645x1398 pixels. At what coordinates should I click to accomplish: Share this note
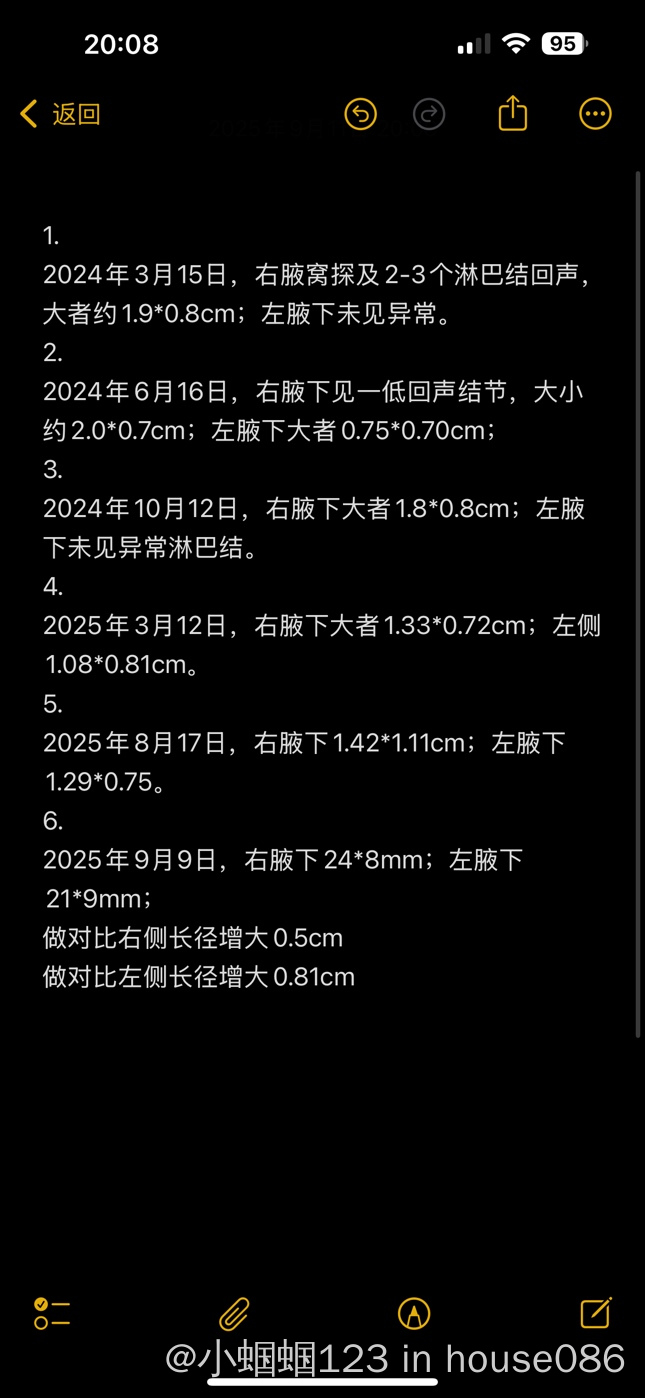pos(512,112)
